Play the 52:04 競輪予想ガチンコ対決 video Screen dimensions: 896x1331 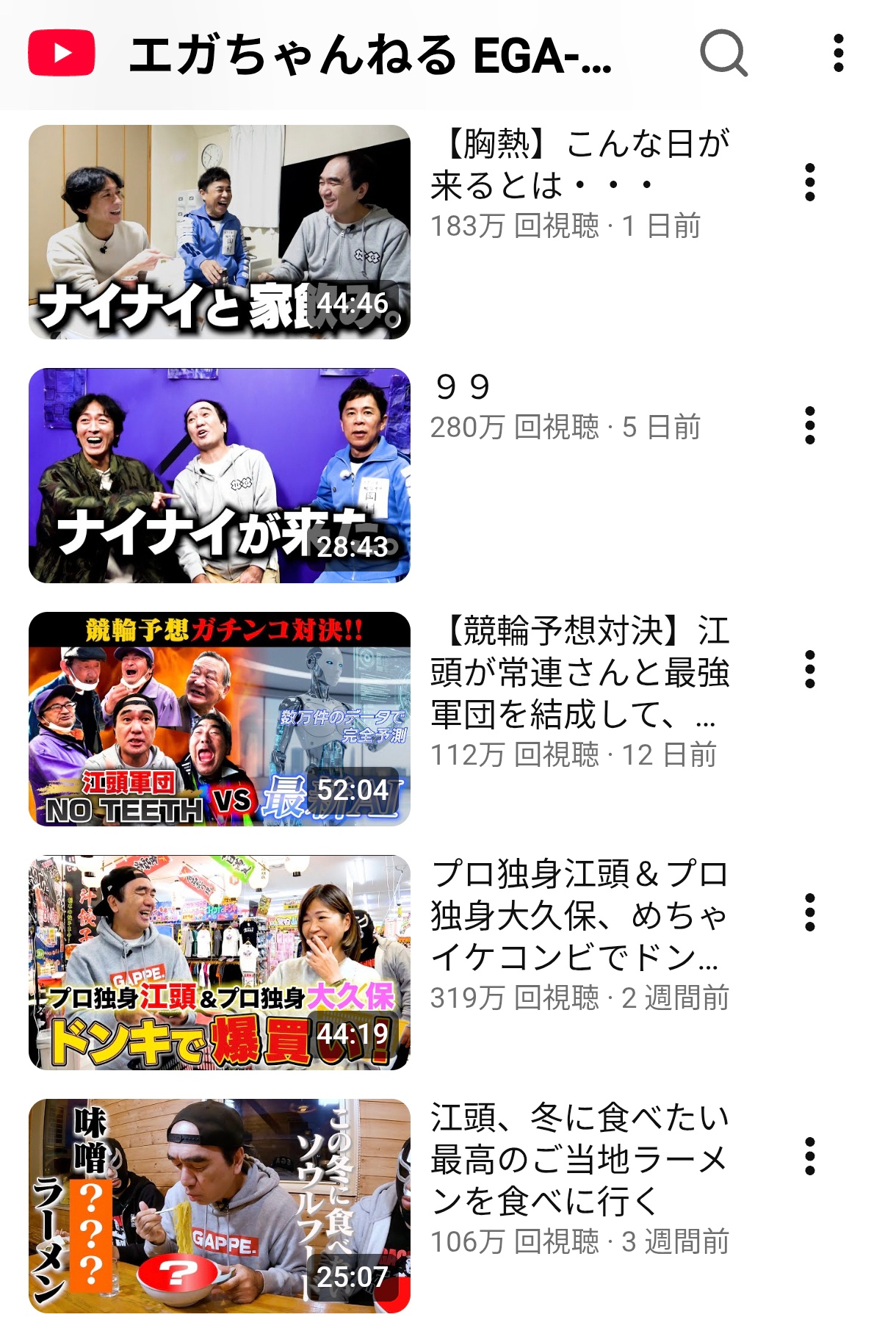click(x=219, y=718)
